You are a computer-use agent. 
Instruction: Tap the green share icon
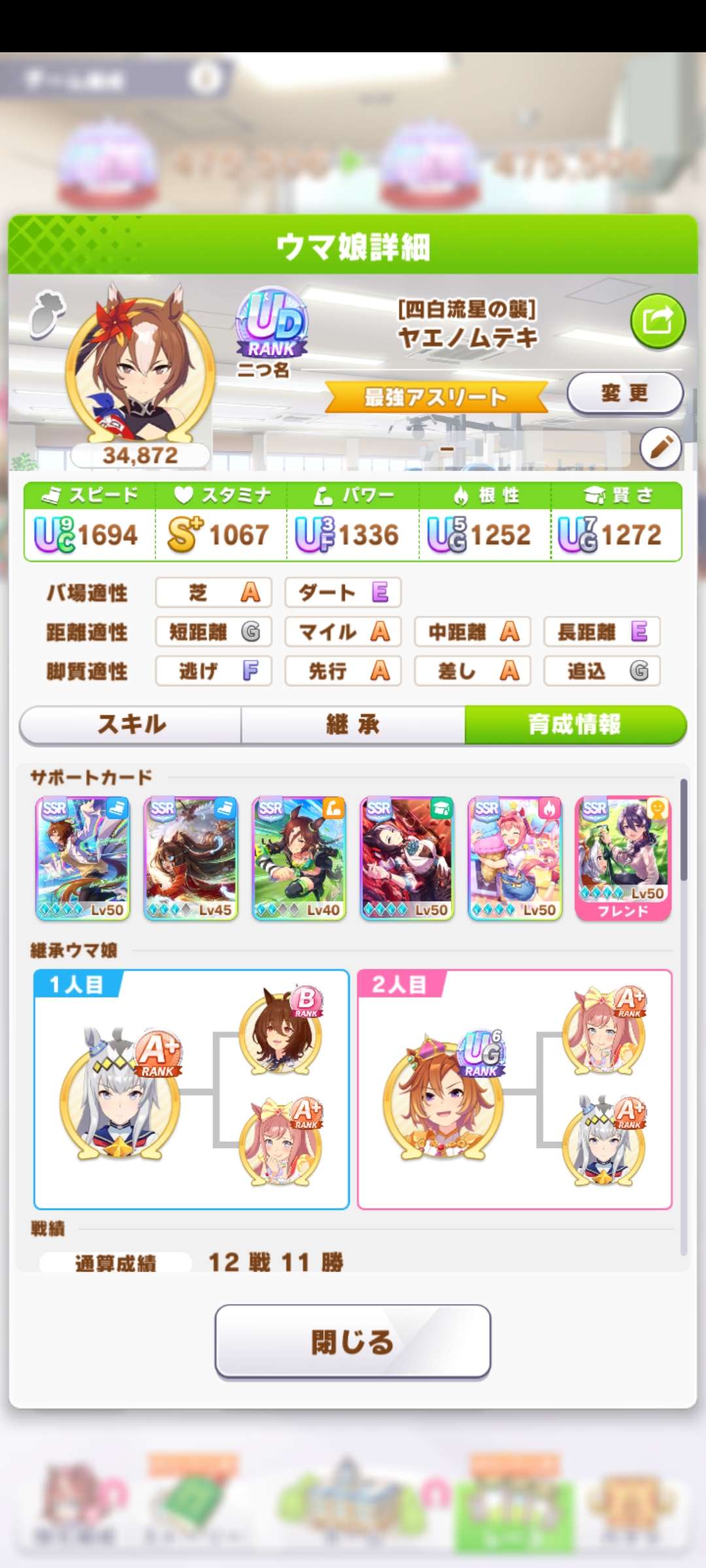(x=658, y=321)
